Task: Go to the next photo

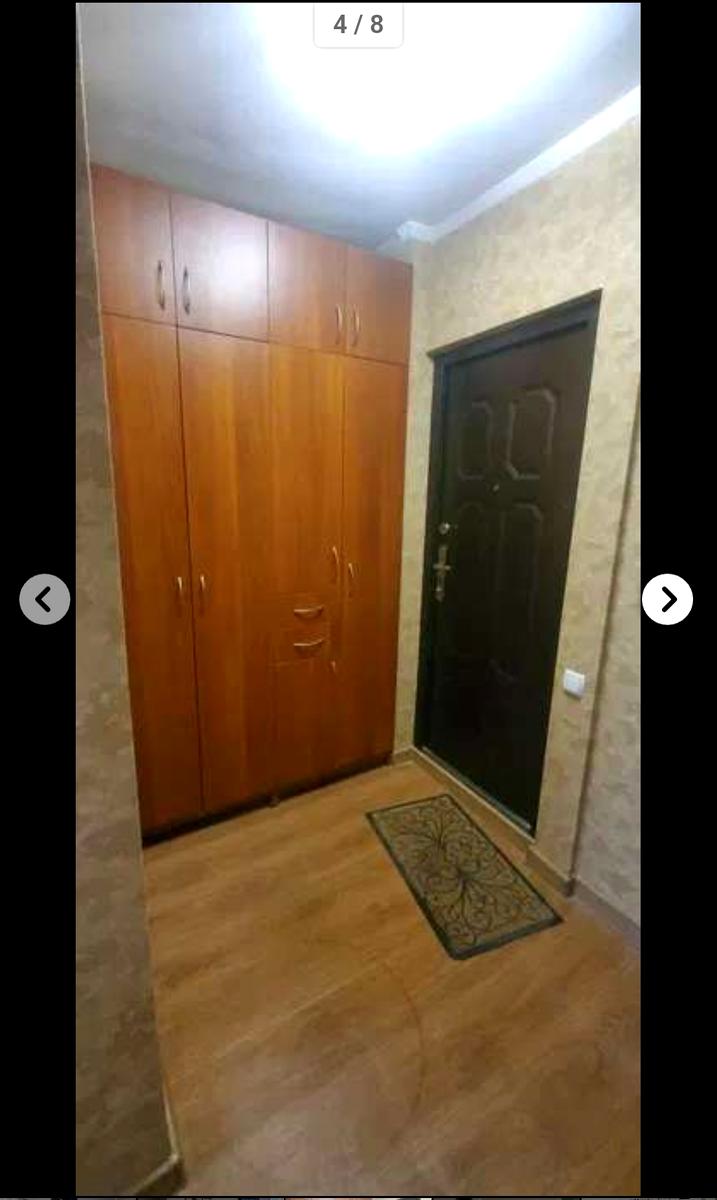Action: pos(667,599)
